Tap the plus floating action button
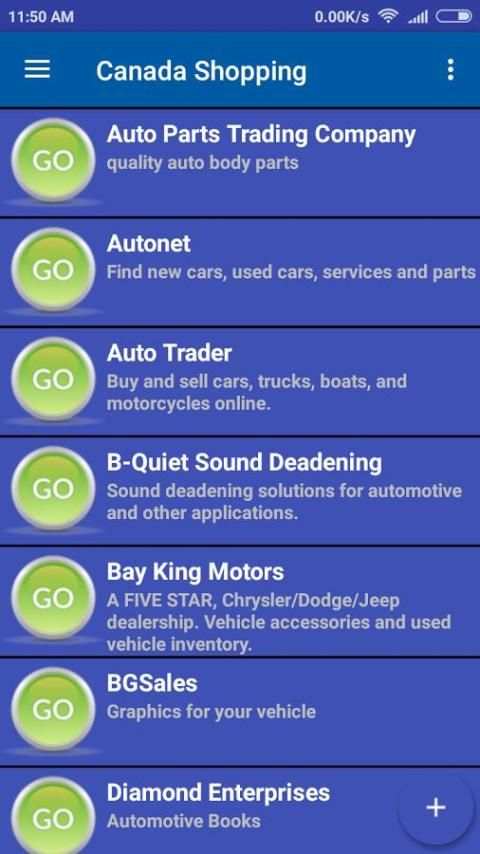 [436, 807]
